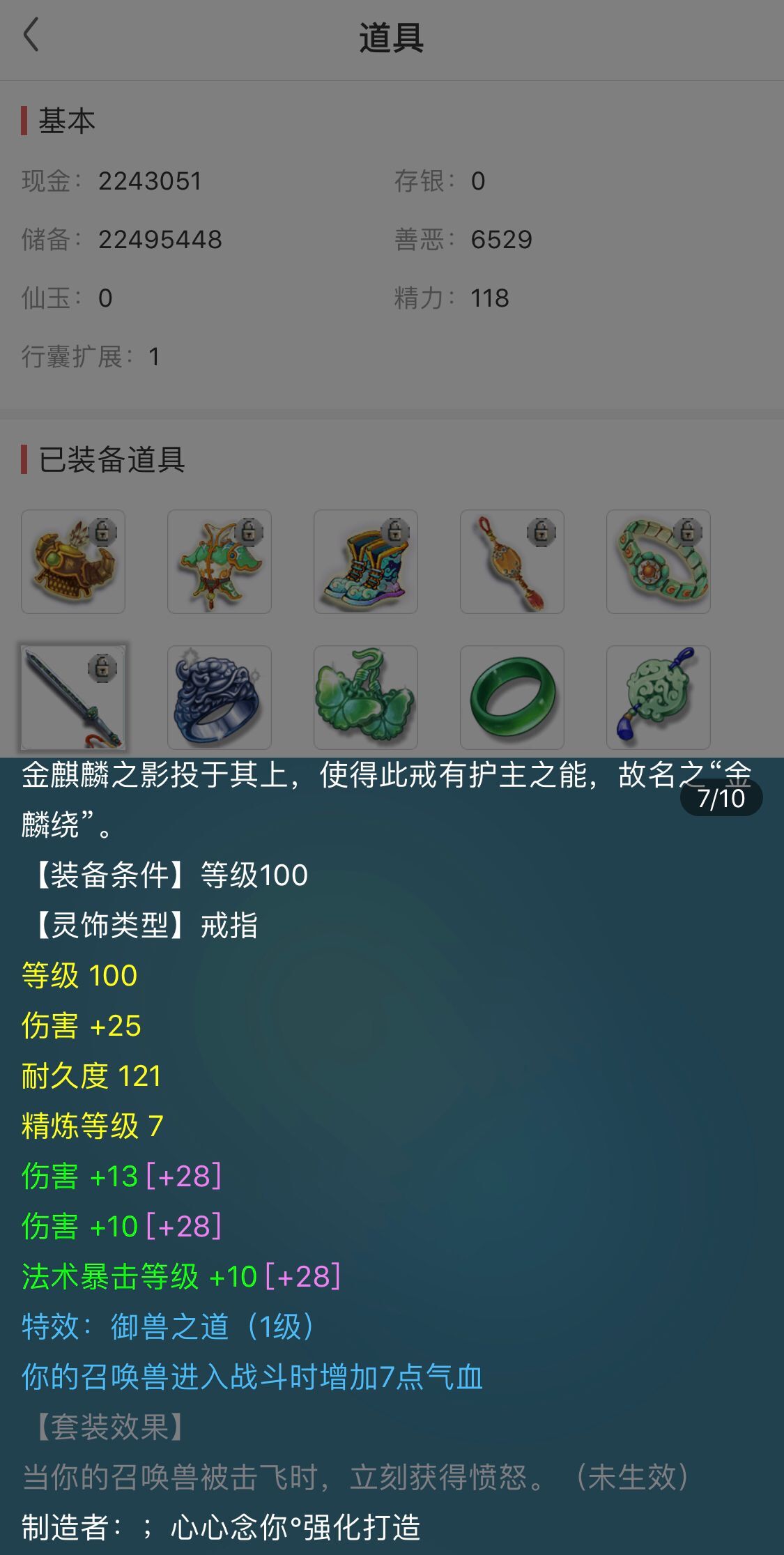Open the cloud-patterned boots item
Viewport: 784px width, 1555px height.
[x=365, y=562]
